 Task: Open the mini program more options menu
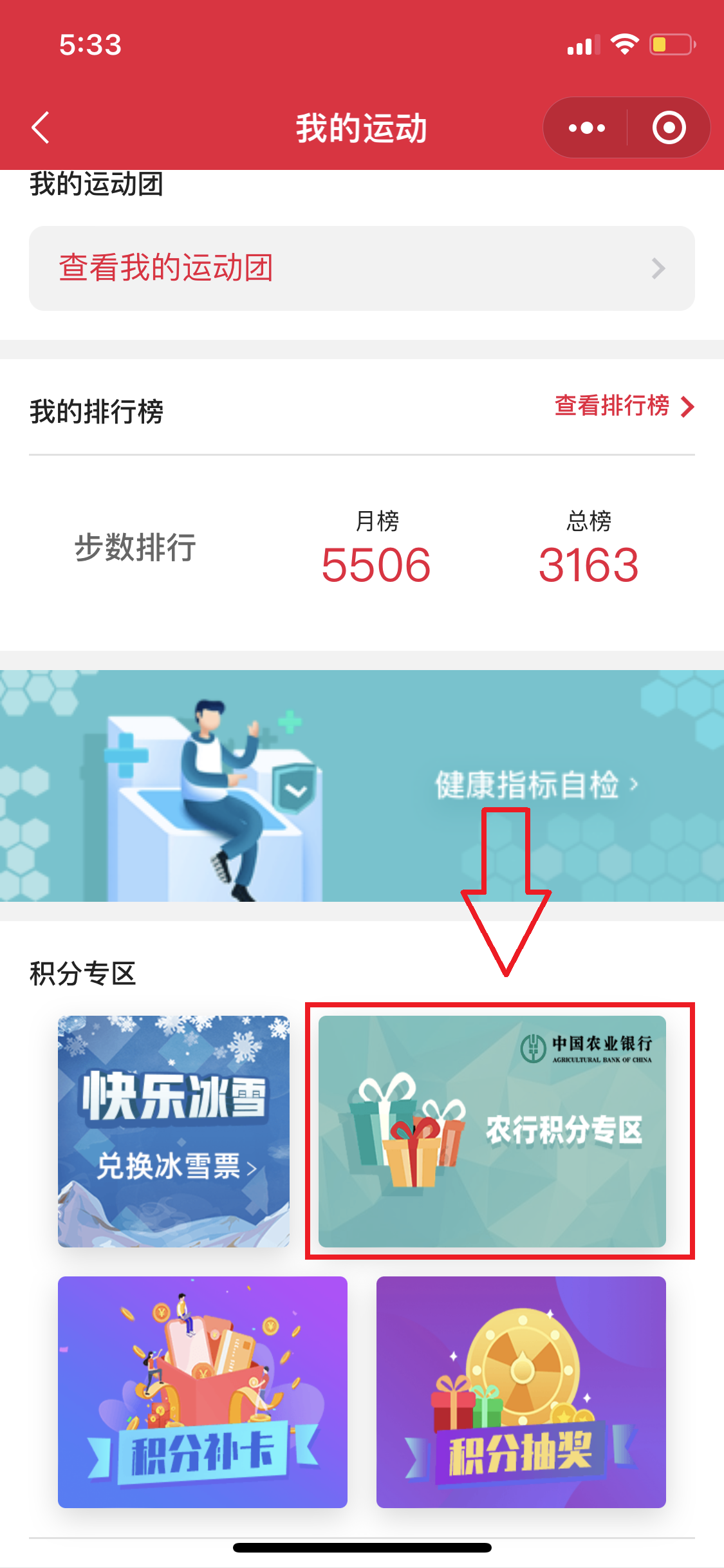pyautogui.click(x=586, y=128)
